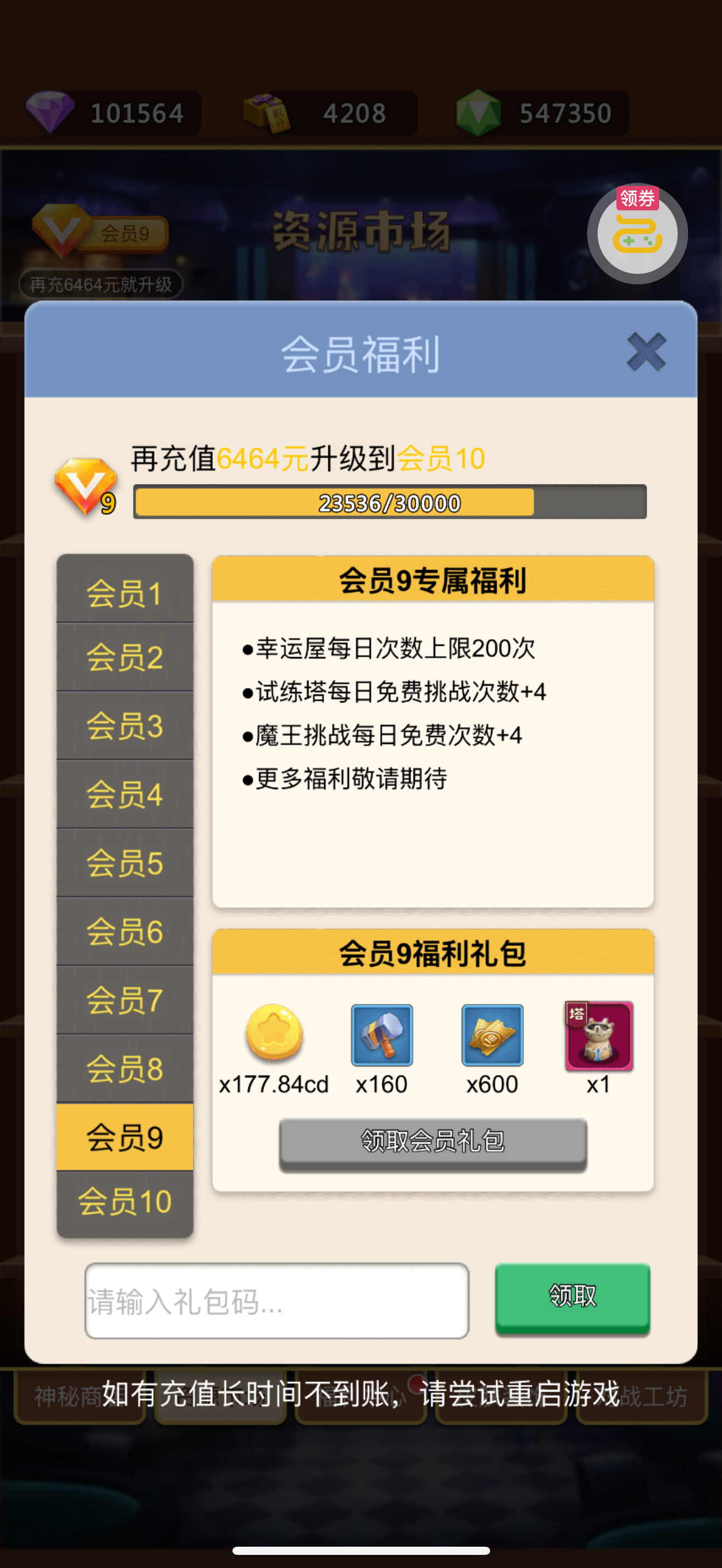This screenshot has width=722, height=1568.
Task: Tap the ticket reward x600
Action: coord(492,1035)
